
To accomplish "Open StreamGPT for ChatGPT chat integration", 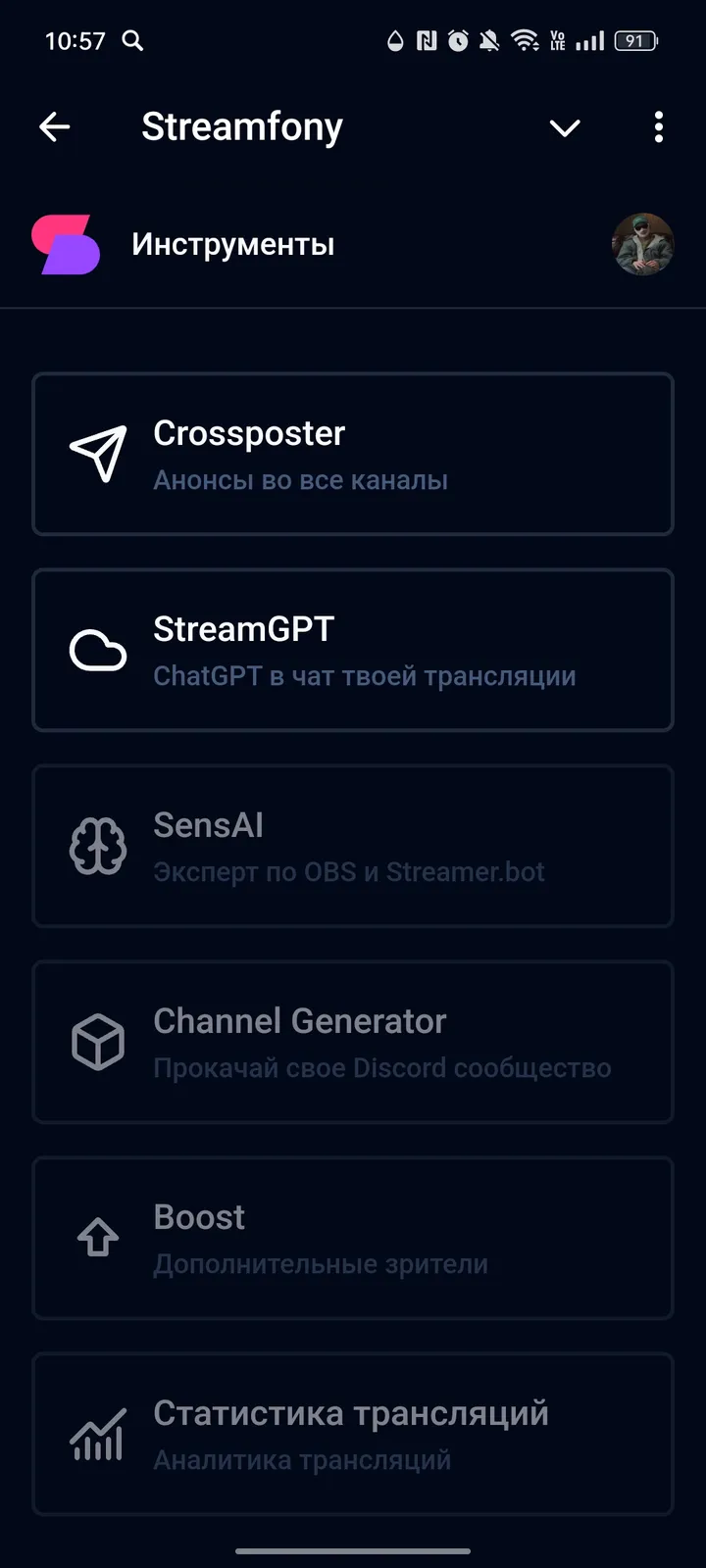I will point(353,650).
